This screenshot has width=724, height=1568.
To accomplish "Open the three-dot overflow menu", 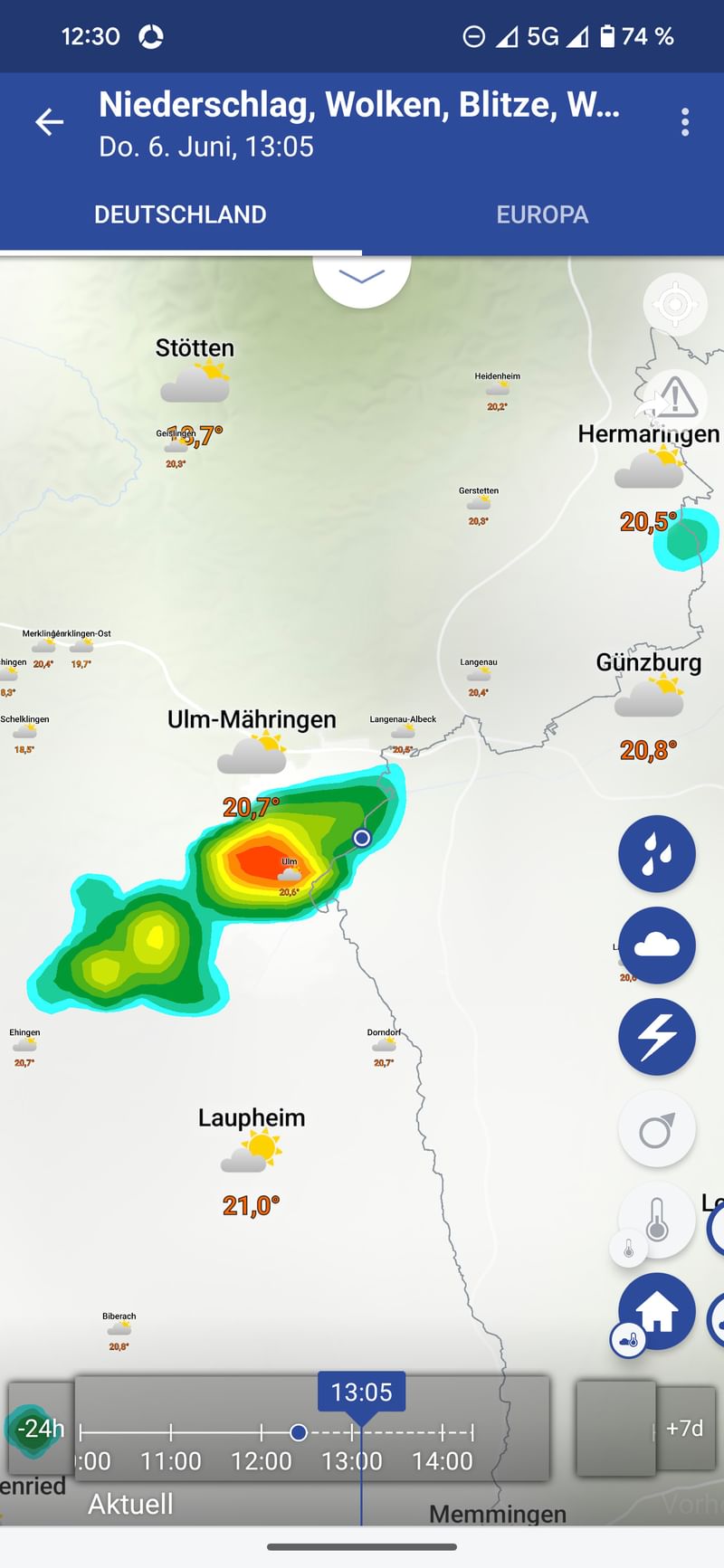I will coord(685,122).
